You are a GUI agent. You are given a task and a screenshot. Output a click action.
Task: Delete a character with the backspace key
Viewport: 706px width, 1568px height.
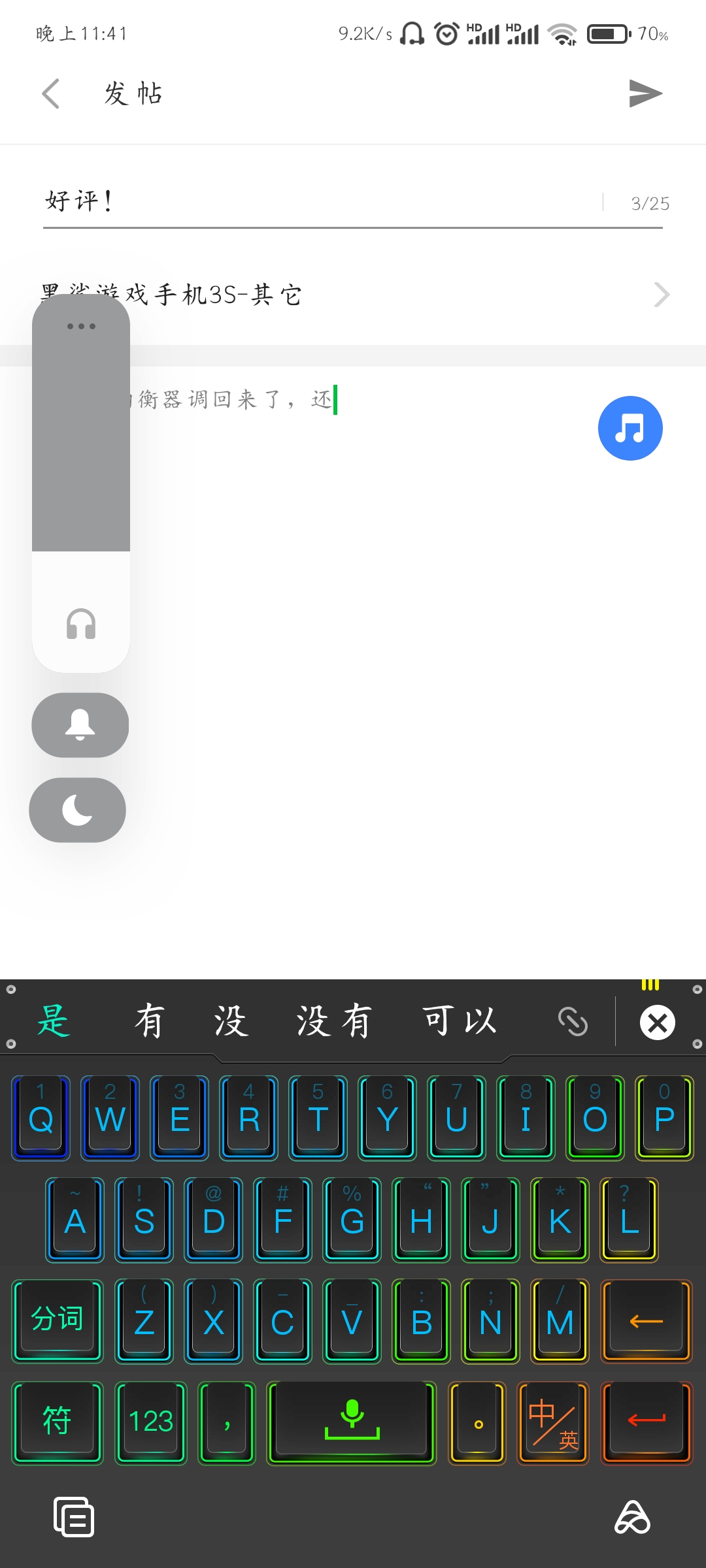click(x=647, y=1321)
